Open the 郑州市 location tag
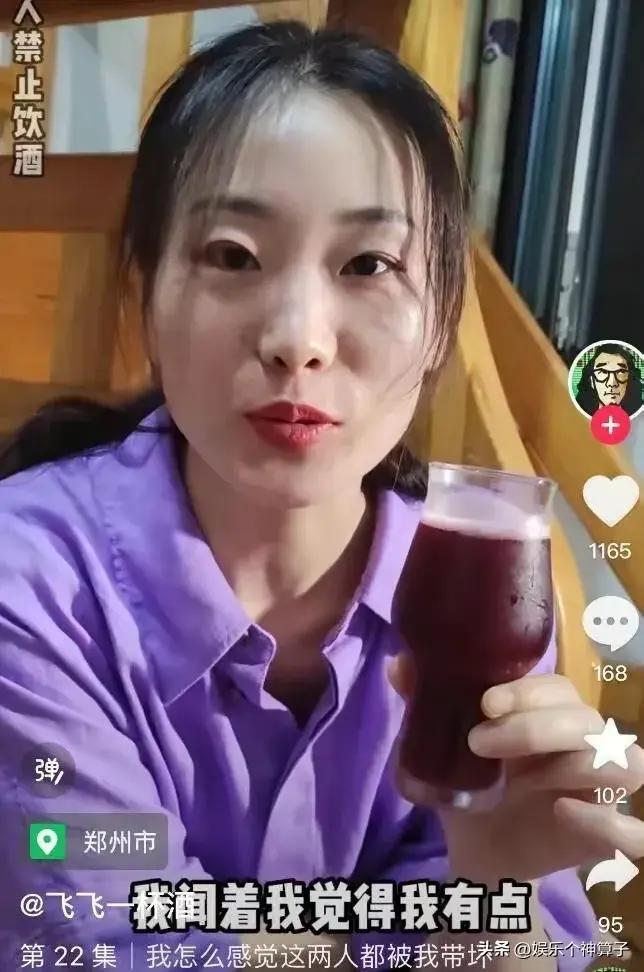Viewport: 644px width, 972px height. coord(97,842)
